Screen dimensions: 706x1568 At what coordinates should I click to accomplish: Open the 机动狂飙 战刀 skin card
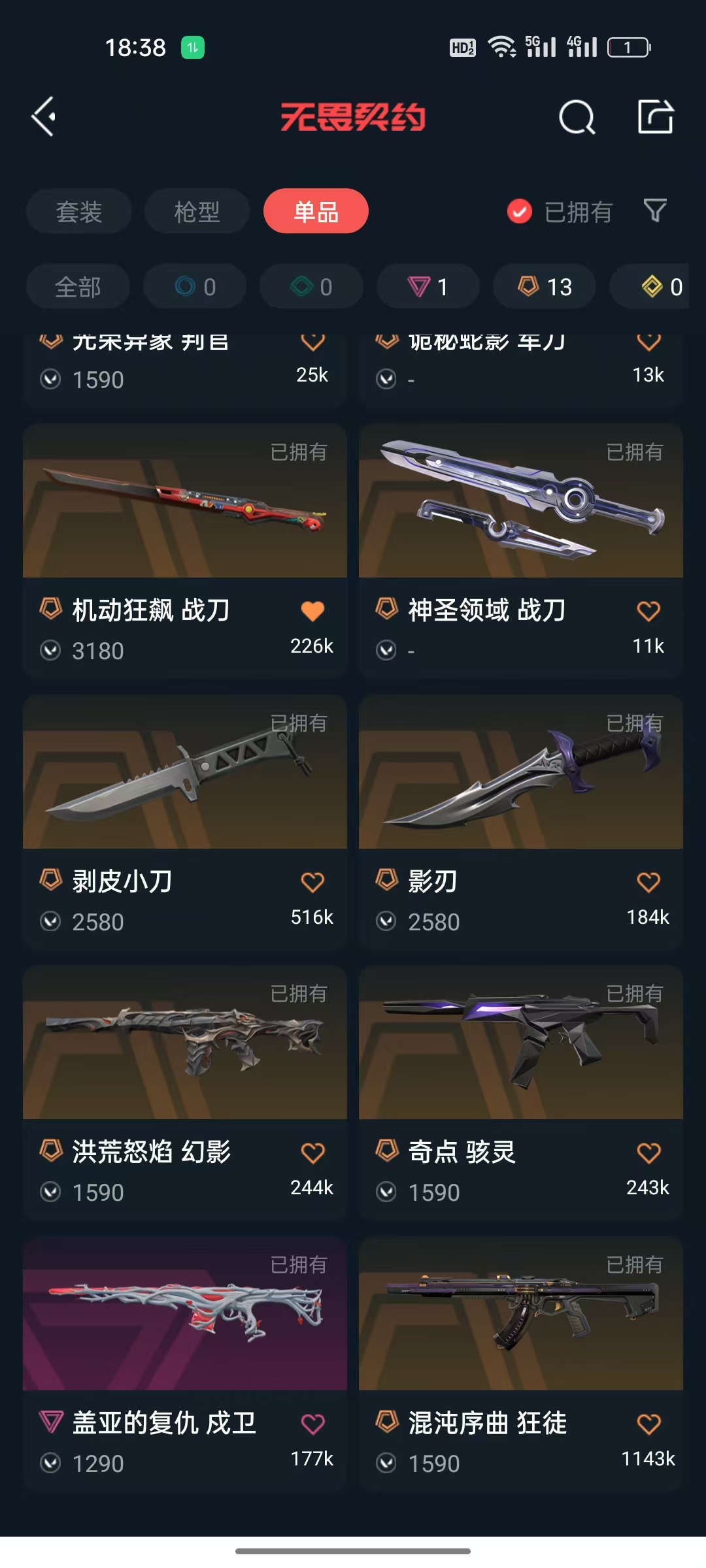(185, 551)
